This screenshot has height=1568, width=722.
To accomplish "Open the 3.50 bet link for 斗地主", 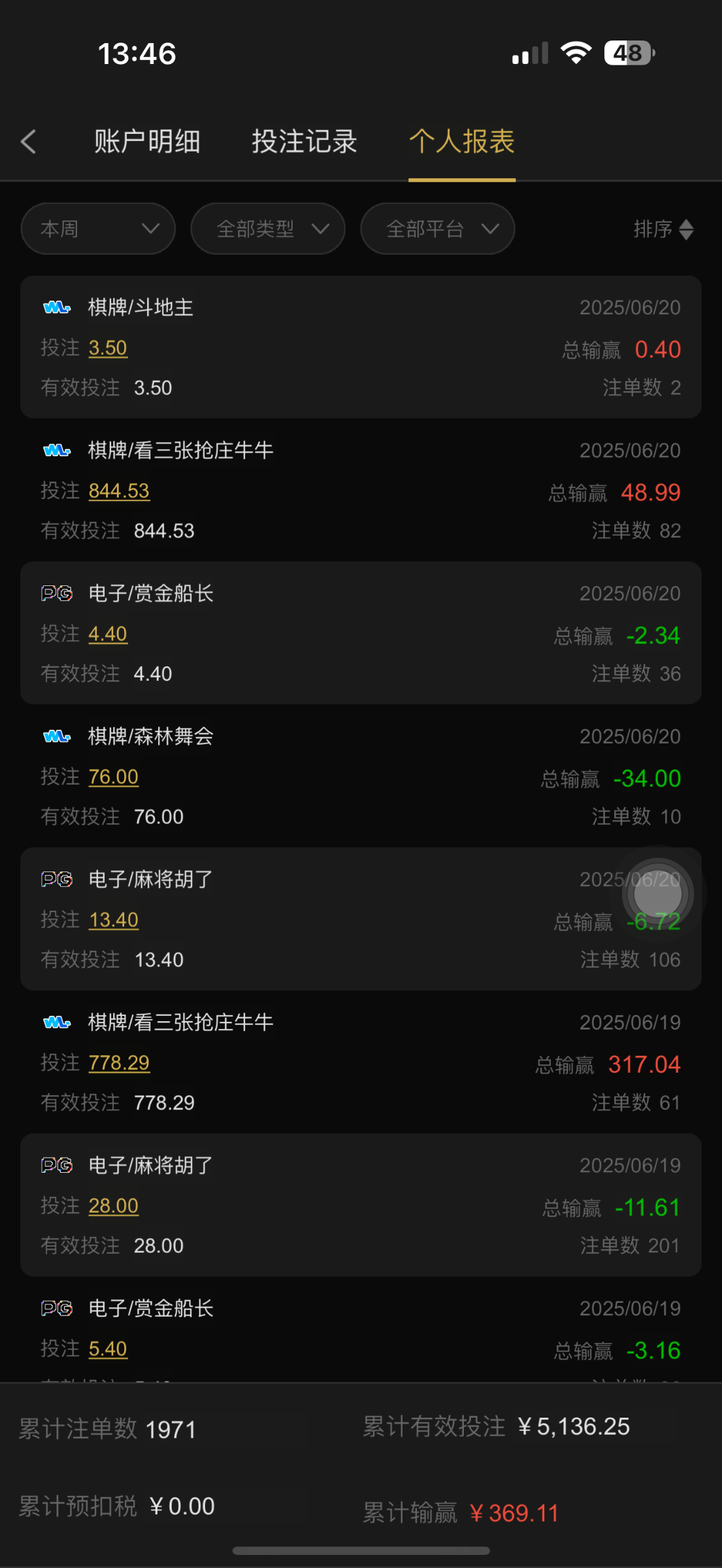I will click(x=108, y=348).
